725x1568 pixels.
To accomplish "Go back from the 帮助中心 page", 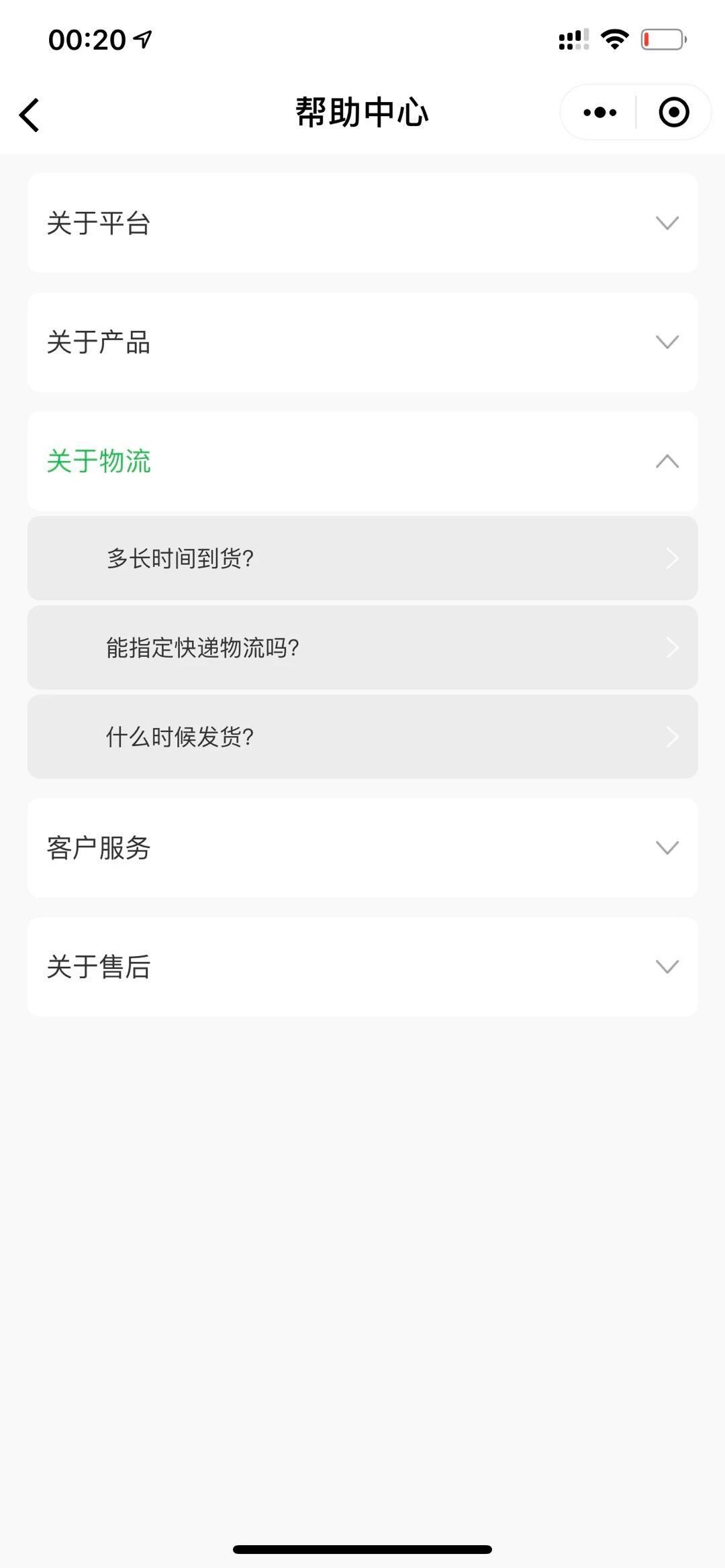I will [x=30, y=114].
